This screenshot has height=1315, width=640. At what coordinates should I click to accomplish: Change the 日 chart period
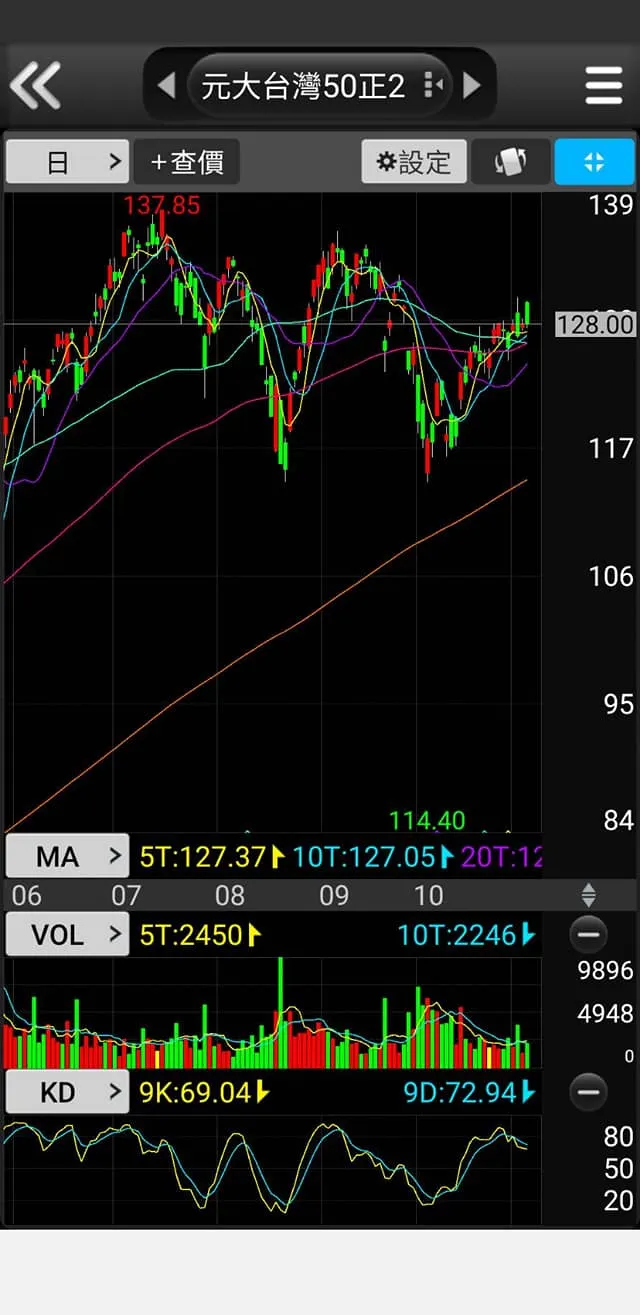68,162
